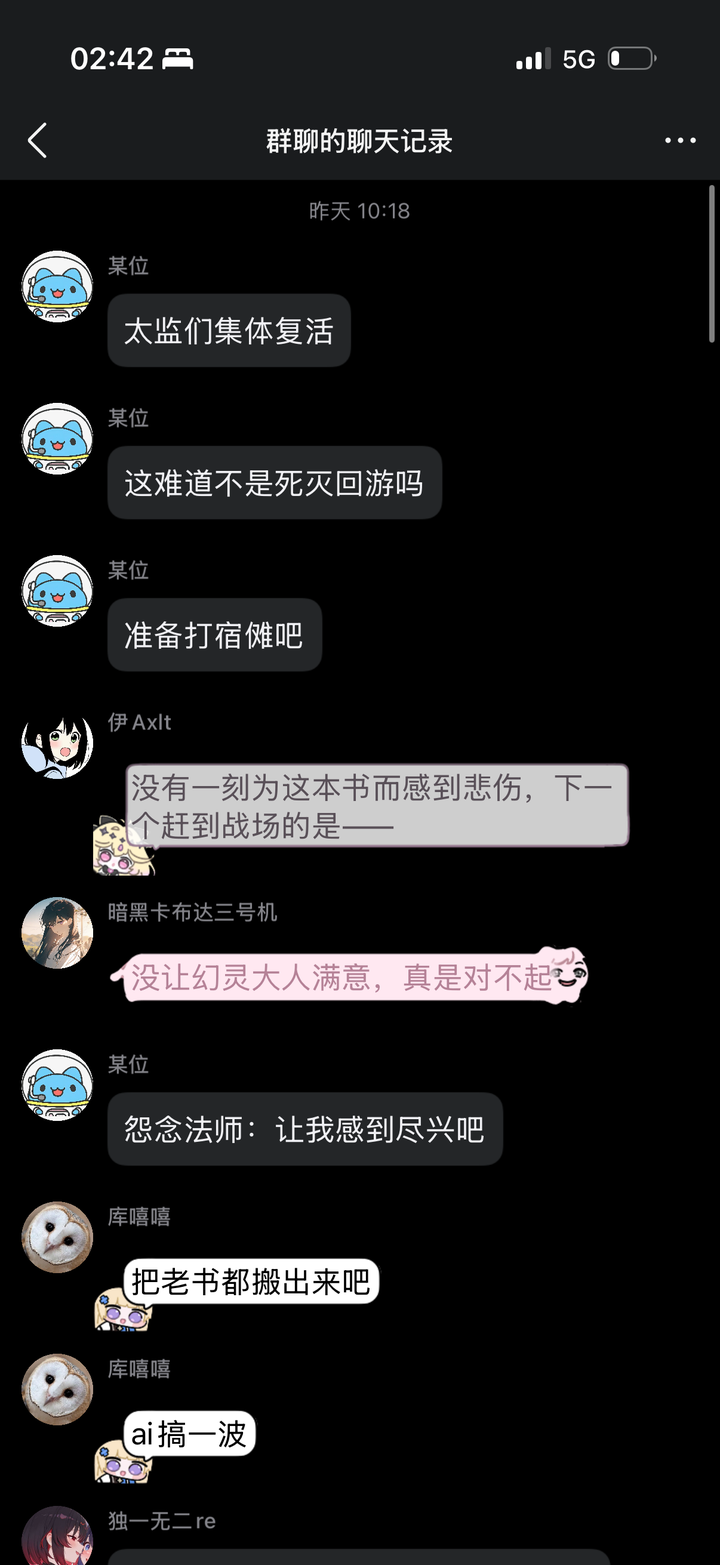Tap the bubble ai搞一波
The width and height of the screenshot is (720, 1565).
tap(189, 1434)
